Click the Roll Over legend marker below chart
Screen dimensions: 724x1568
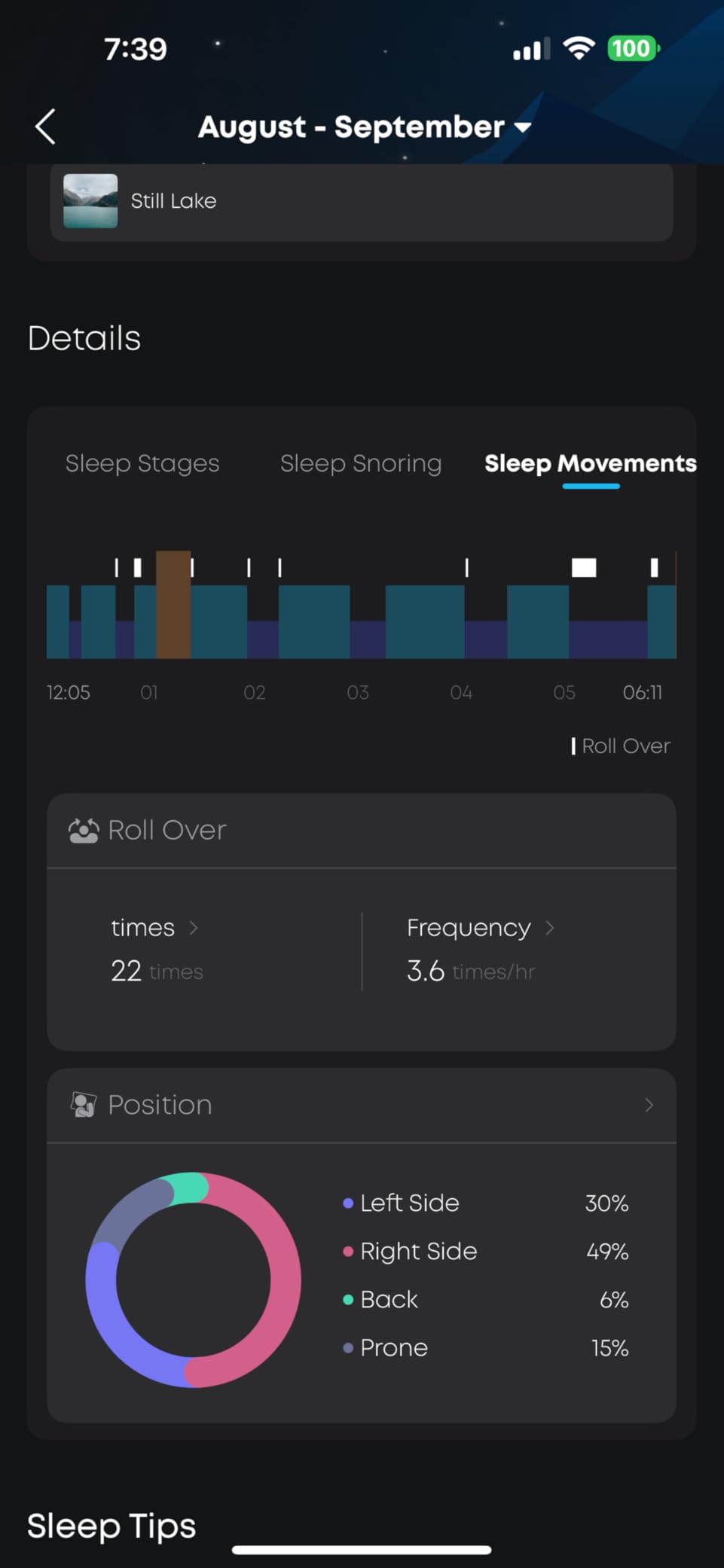574,746
